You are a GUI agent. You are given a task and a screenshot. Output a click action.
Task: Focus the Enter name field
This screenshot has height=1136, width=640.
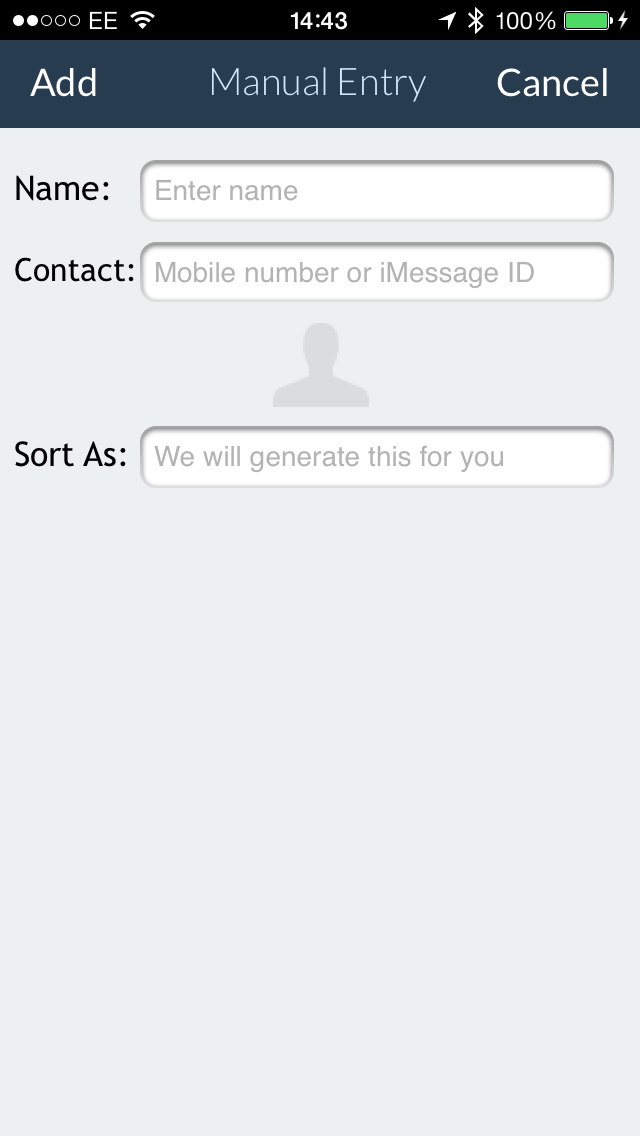(x=376, y=191)
